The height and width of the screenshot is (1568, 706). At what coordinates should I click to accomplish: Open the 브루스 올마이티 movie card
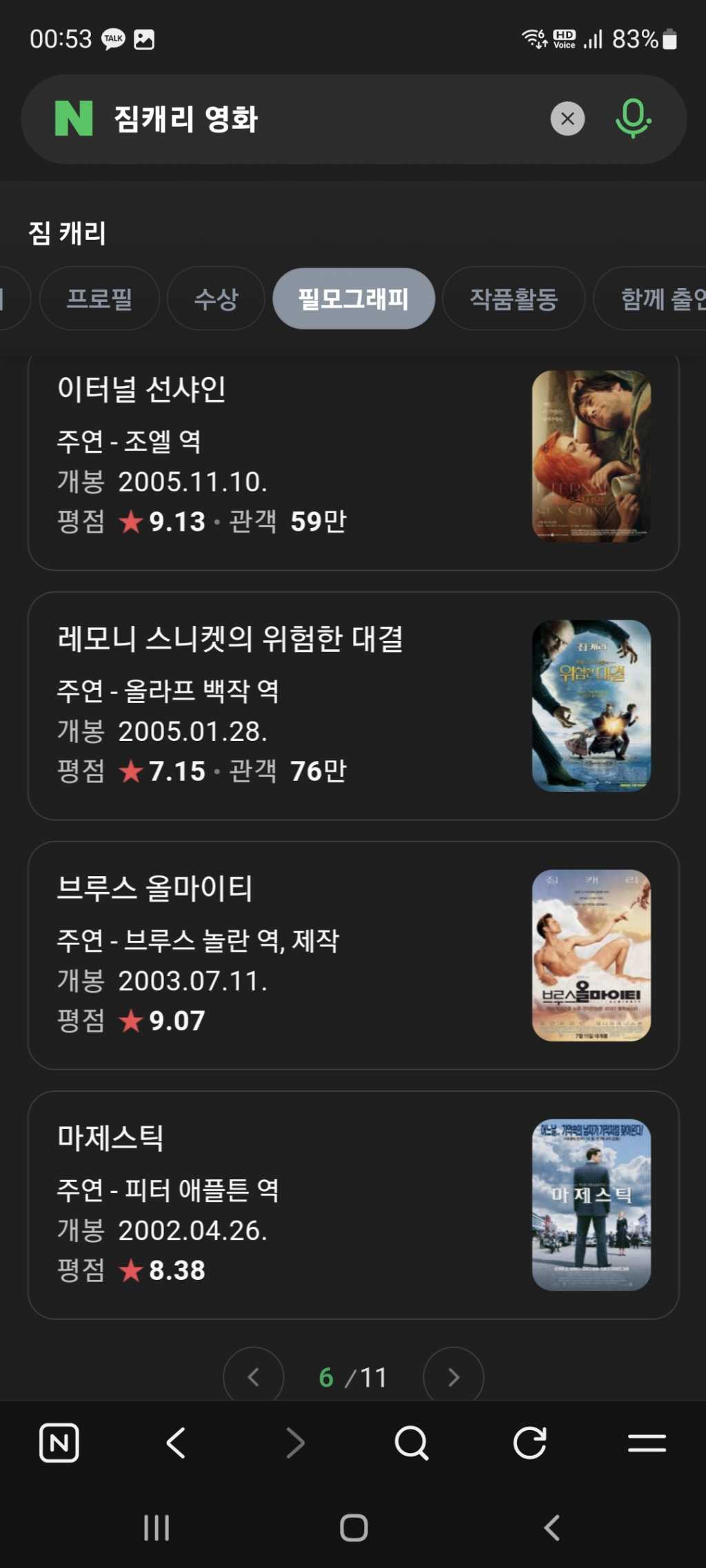(354, 955)
